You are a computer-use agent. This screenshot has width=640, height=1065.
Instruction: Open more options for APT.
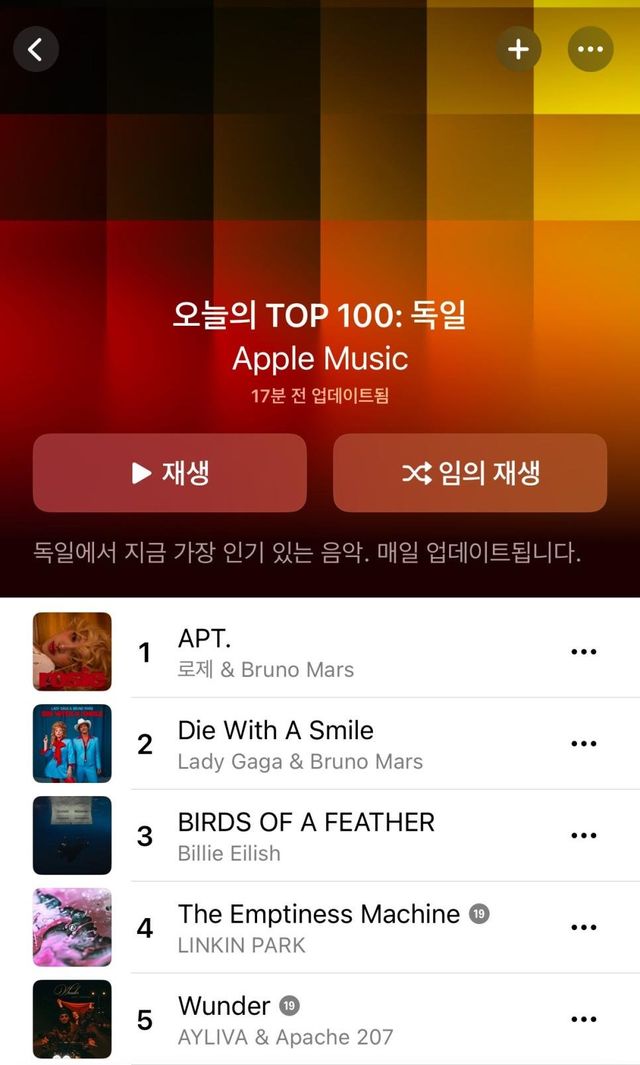tap(583, 652)
